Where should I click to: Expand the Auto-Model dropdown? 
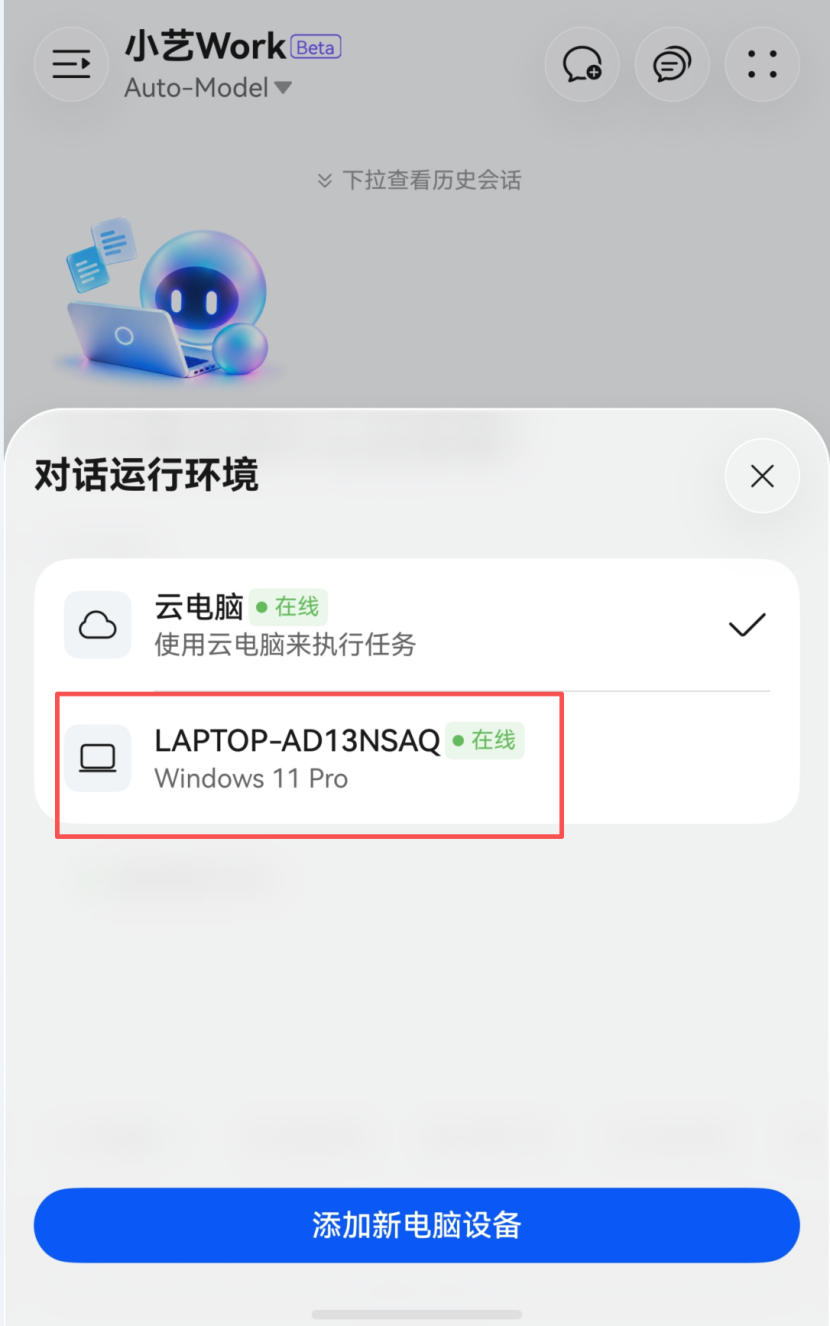pyautogui.click(x=208, y=88)
